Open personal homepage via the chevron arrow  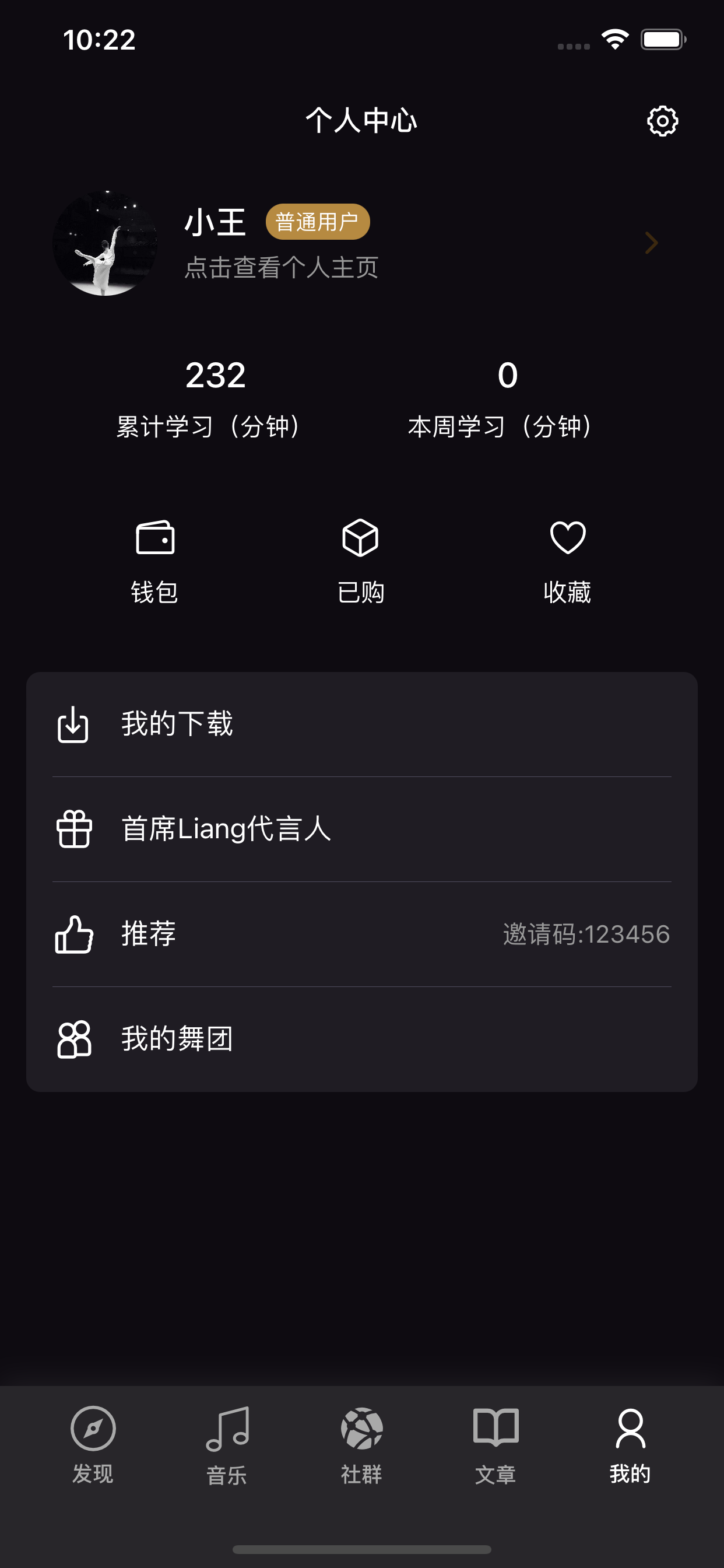click(651, 243)
